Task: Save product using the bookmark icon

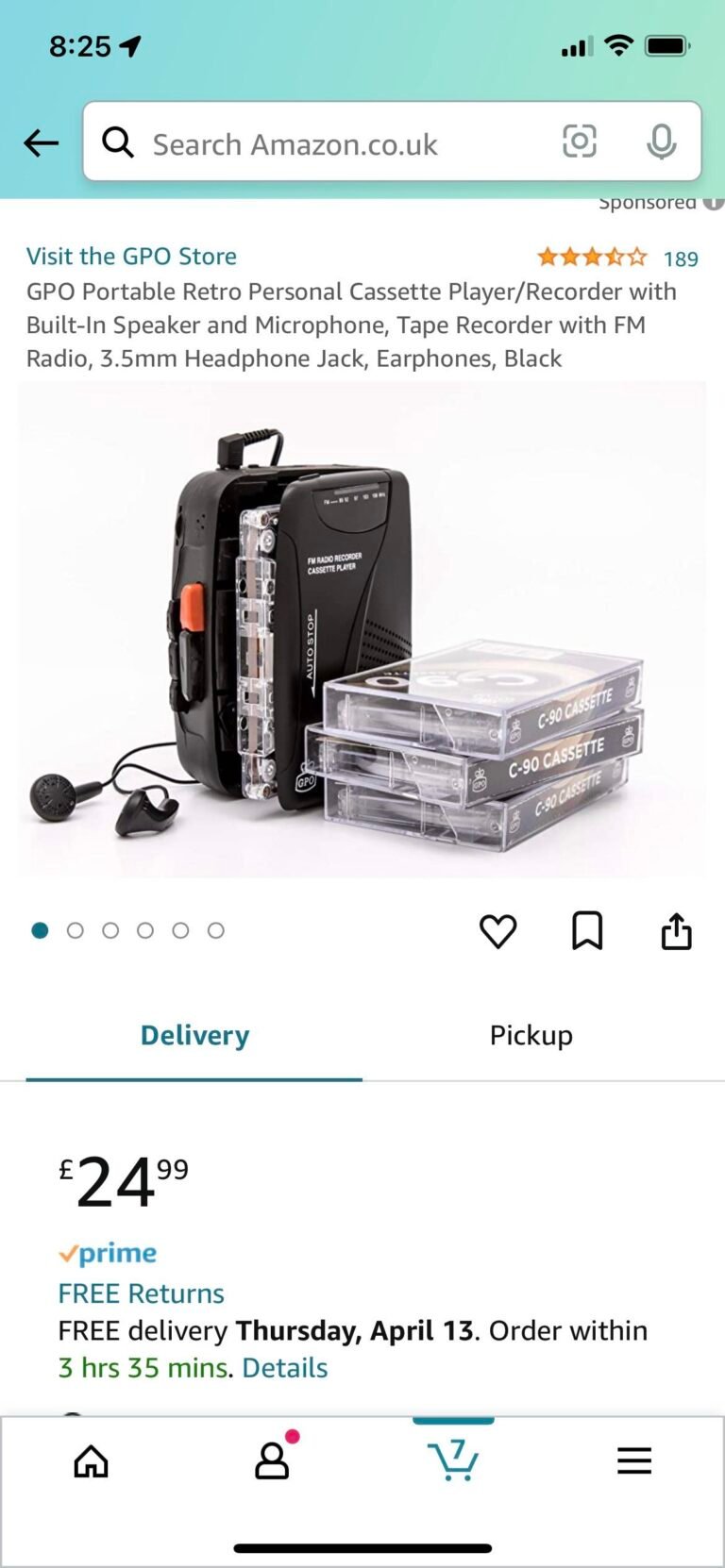Action: pos(587,930)
